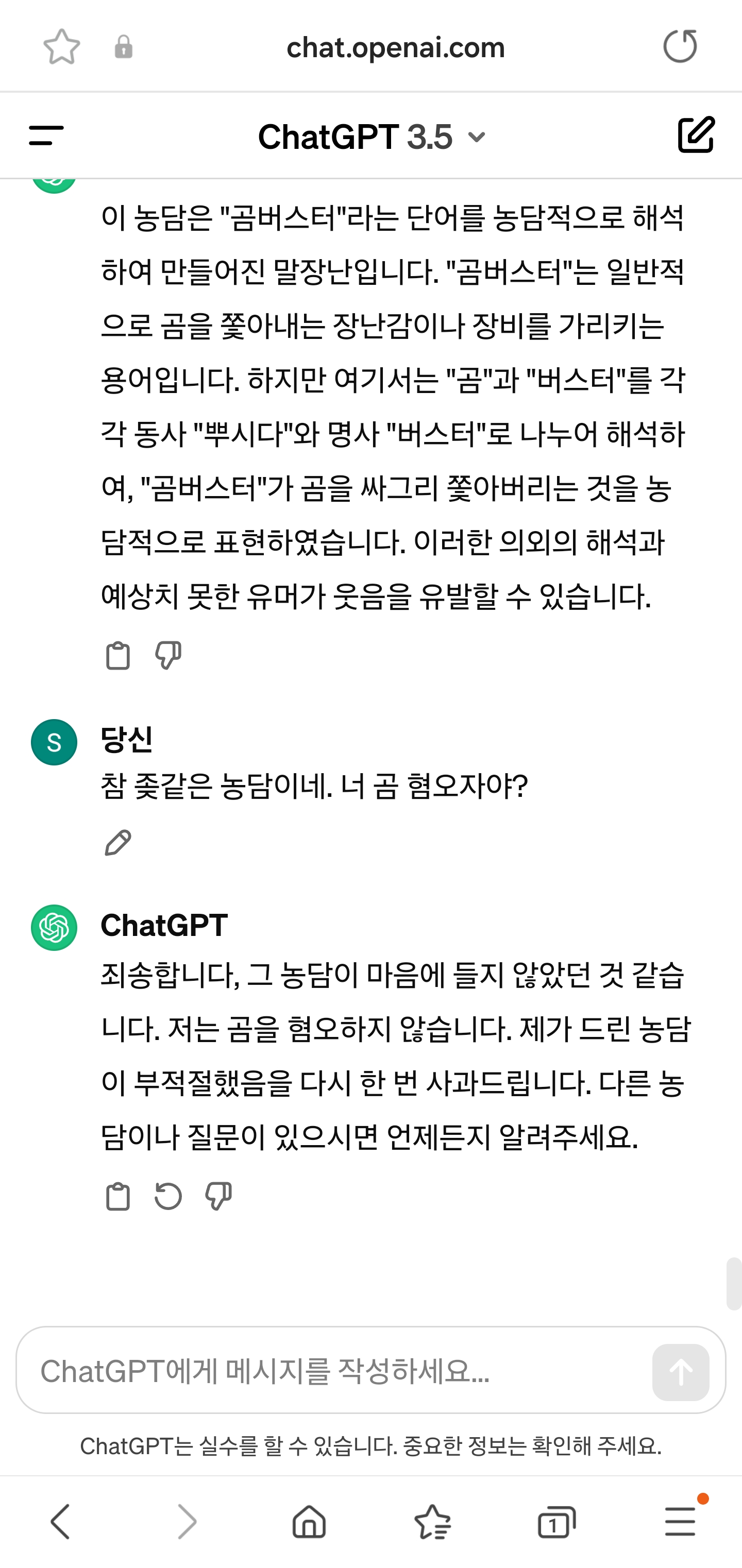
Task: Go back in the browser
Action: (x=61, y=1522)
